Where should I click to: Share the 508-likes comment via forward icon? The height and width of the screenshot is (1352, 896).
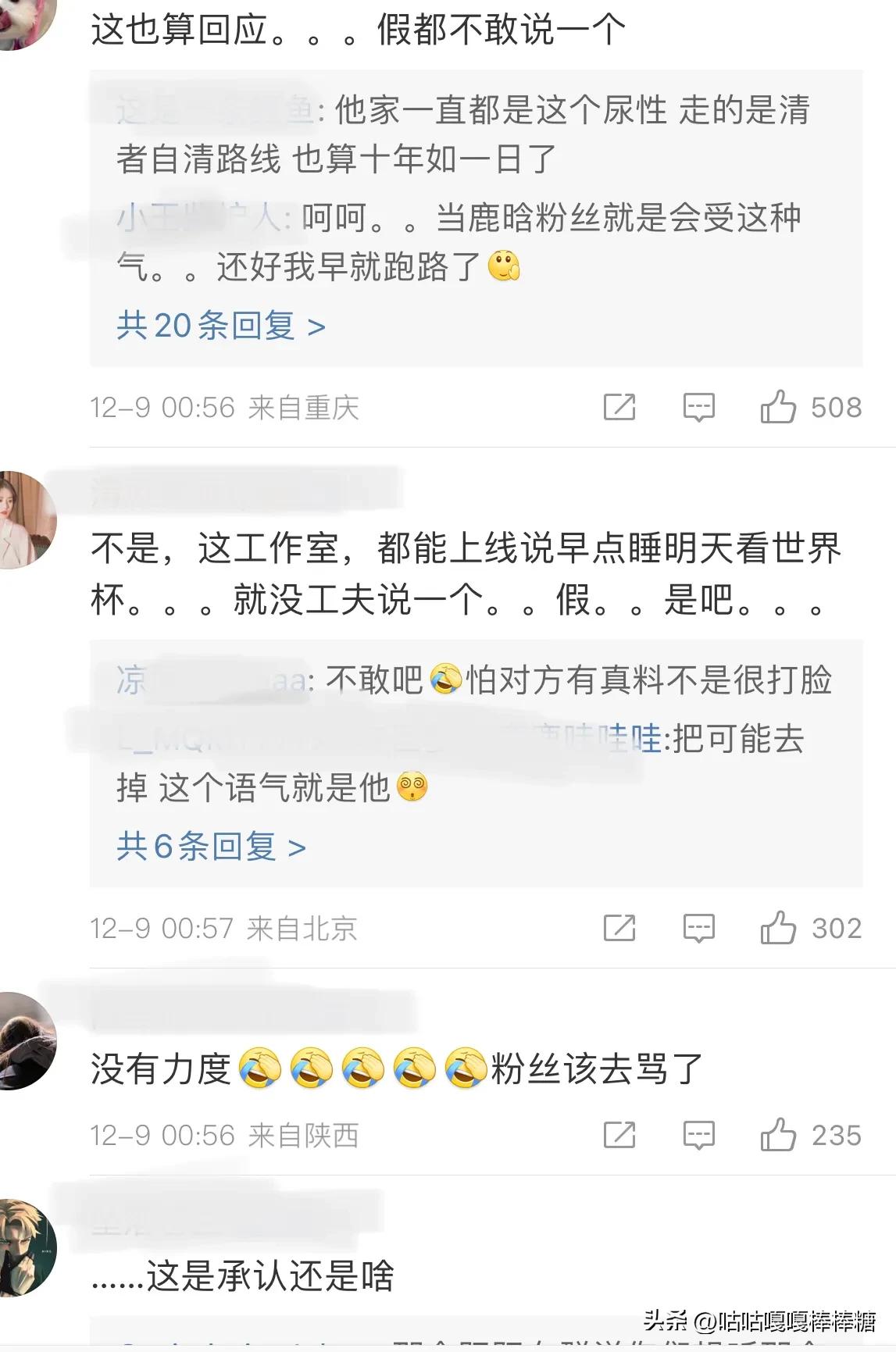click(619, 406)
